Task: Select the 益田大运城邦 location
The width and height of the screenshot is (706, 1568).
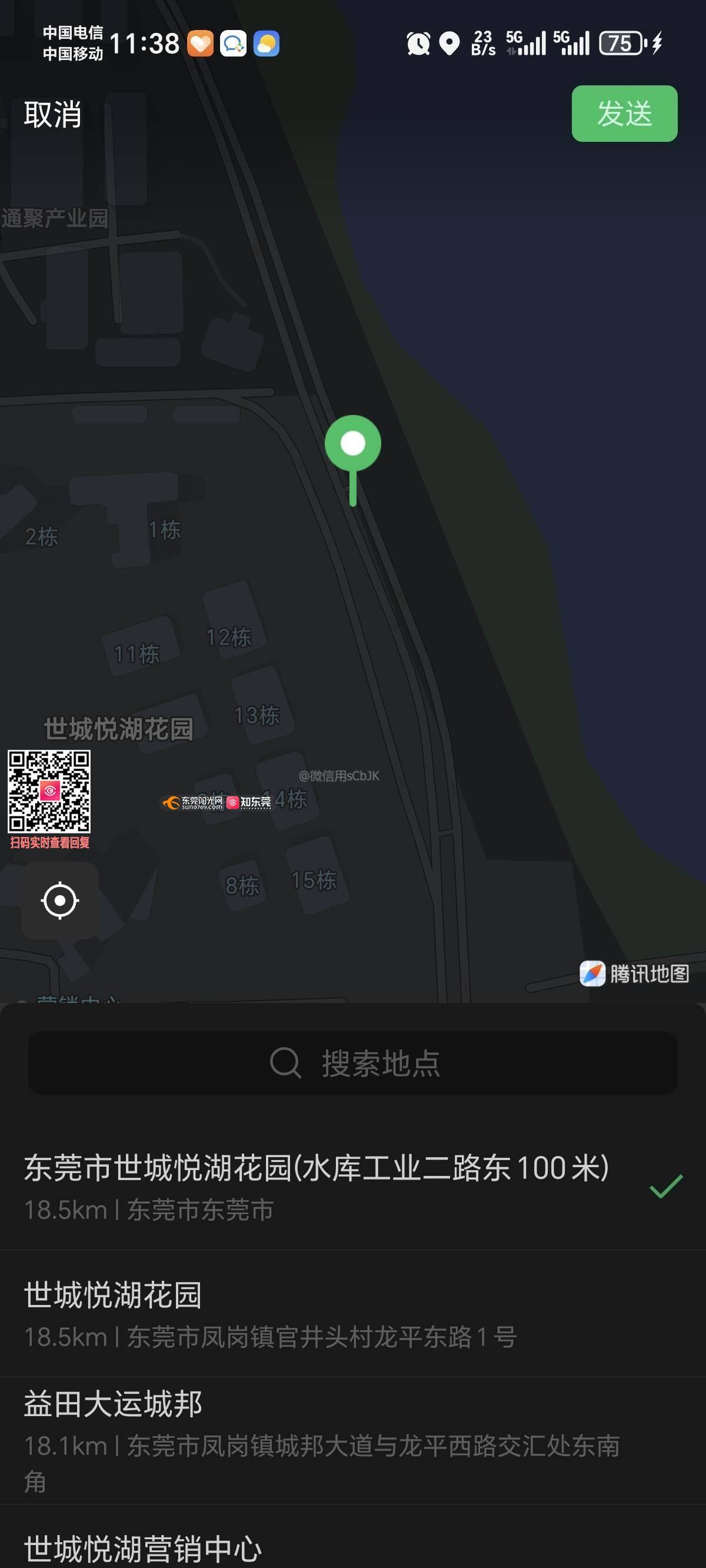Action: [322, 1439]
